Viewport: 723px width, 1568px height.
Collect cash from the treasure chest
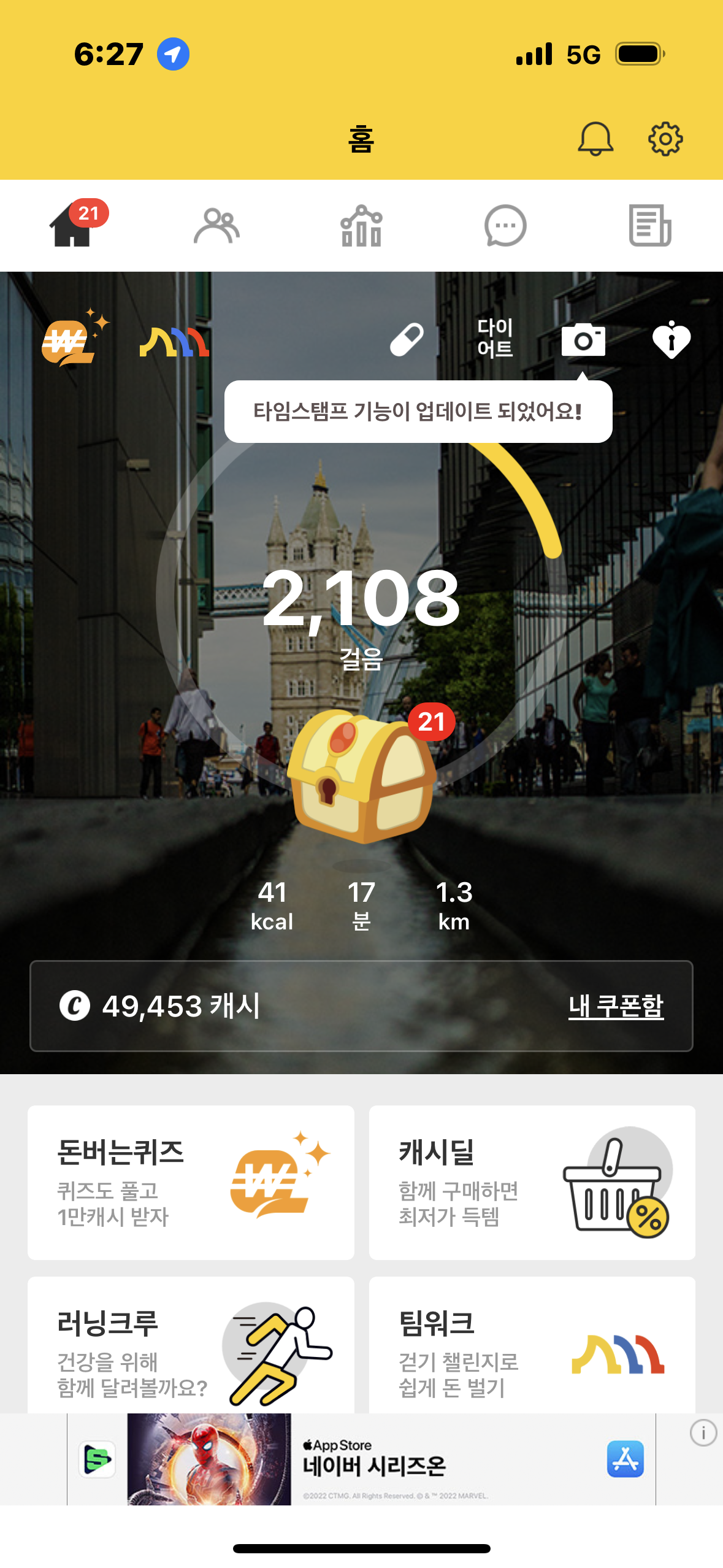click(x=362, y=777)
